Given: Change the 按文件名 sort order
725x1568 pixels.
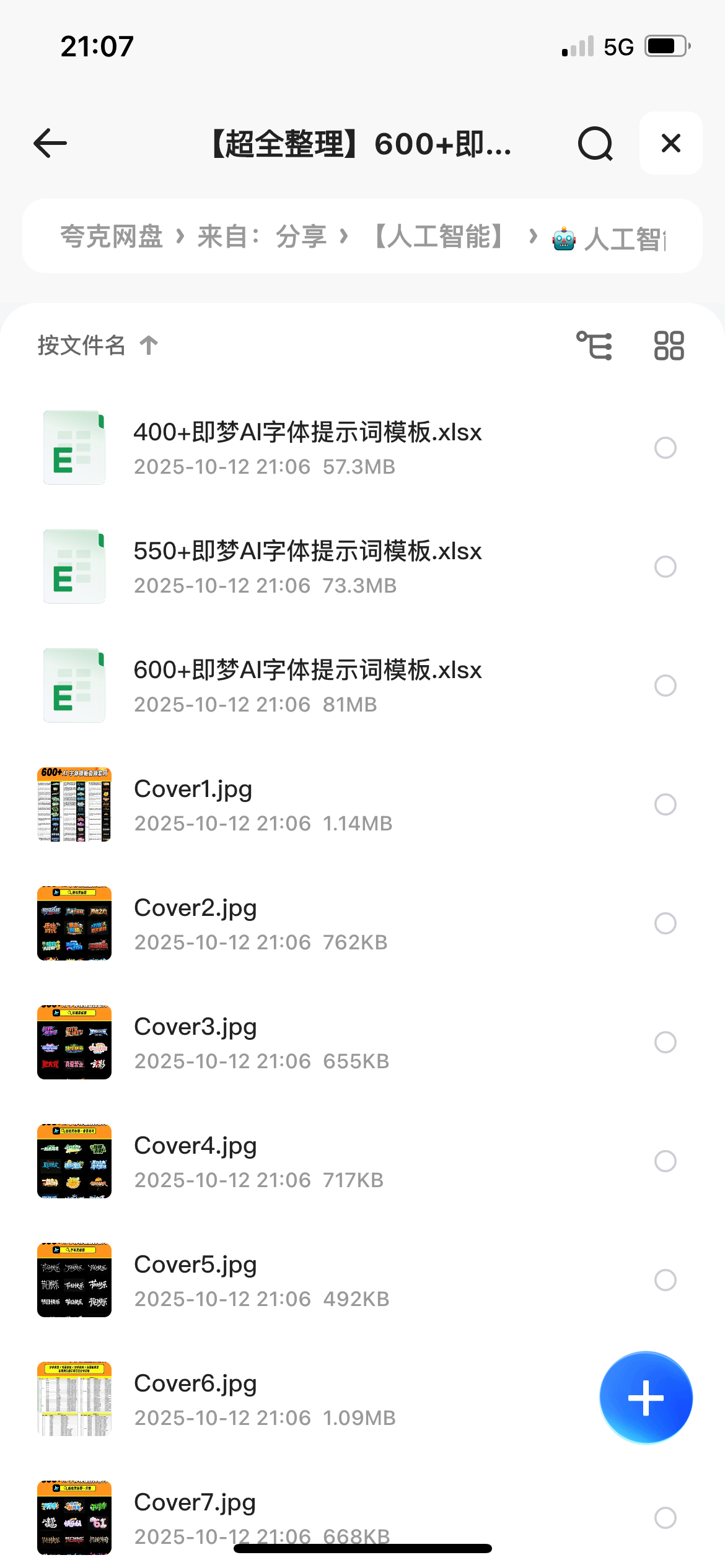Looking at the screenshot, I should pyautogui.click(x=98, y=346).
